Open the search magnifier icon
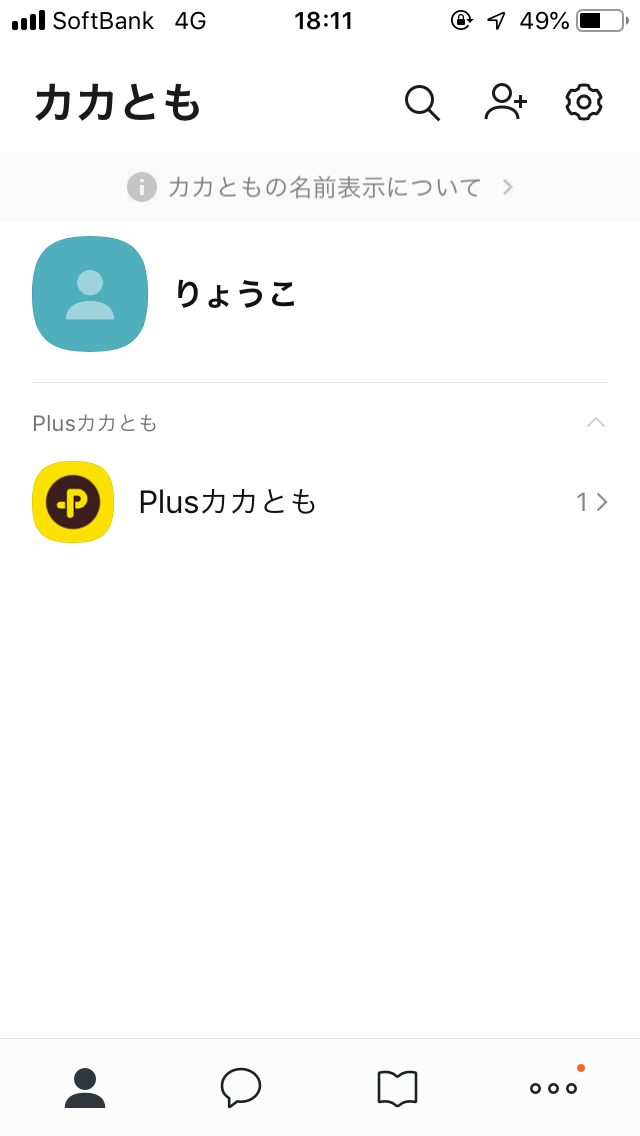The width and height of the screenshot is (640, 1136). (423, 103)
